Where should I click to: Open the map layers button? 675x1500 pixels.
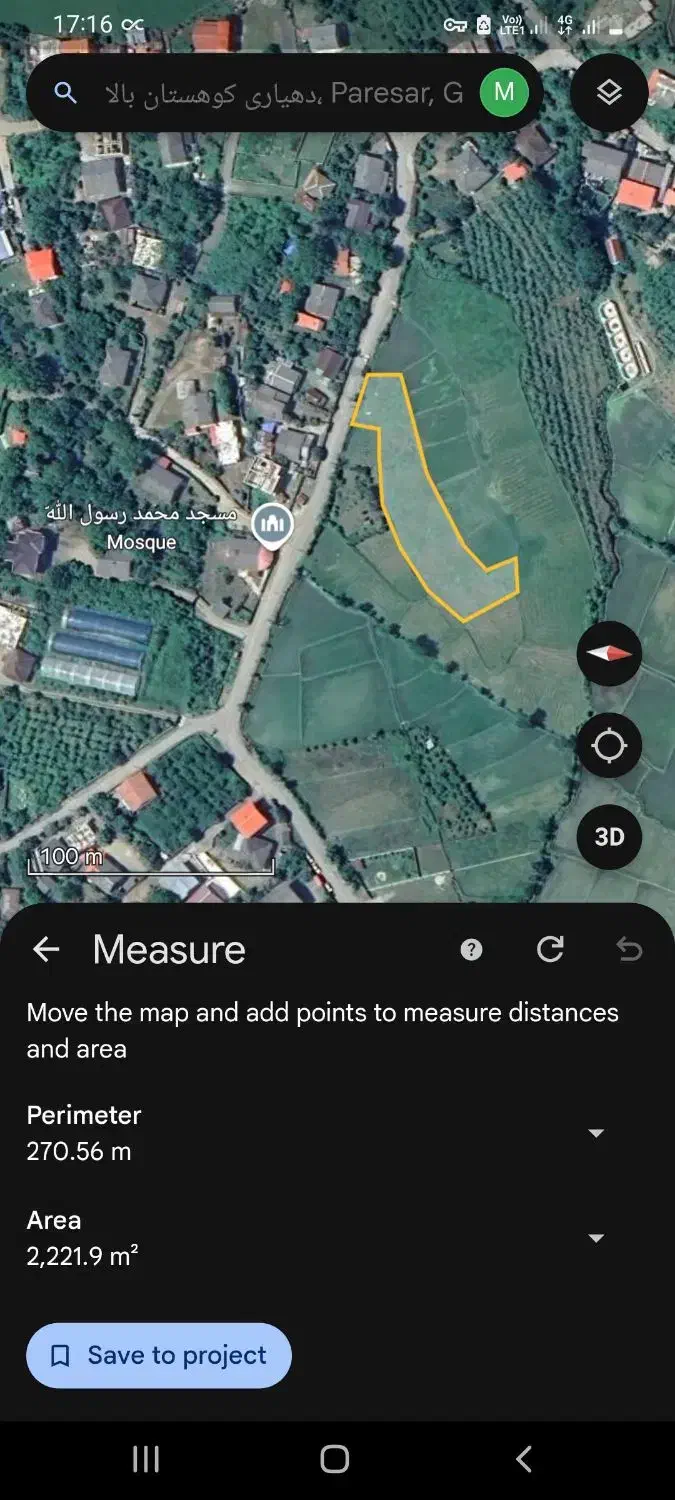(x=609, y=93)
